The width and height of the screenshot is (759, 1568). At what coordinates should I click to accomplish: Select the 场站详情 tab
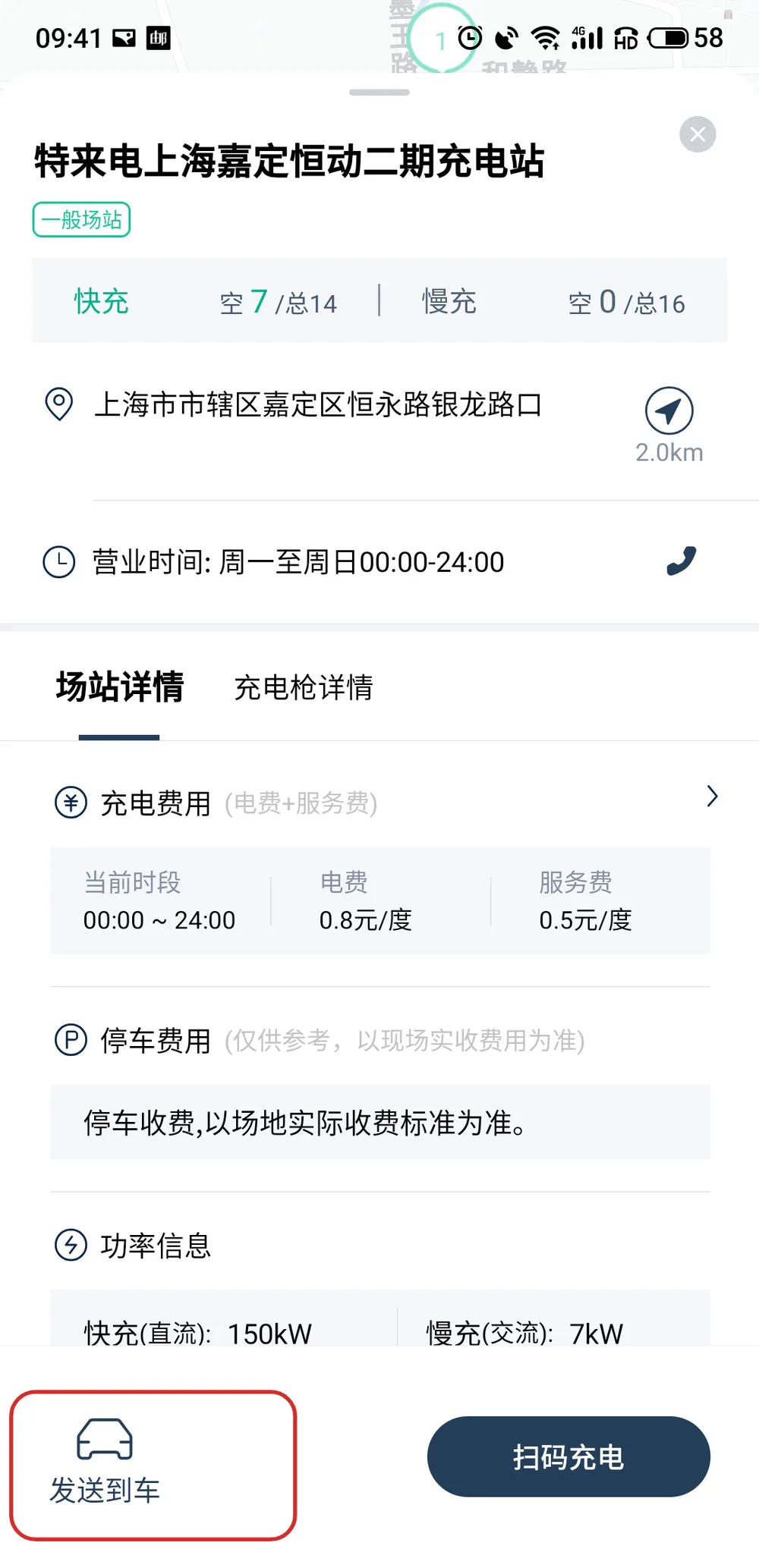pyautogui.click(x=120, y=687)
